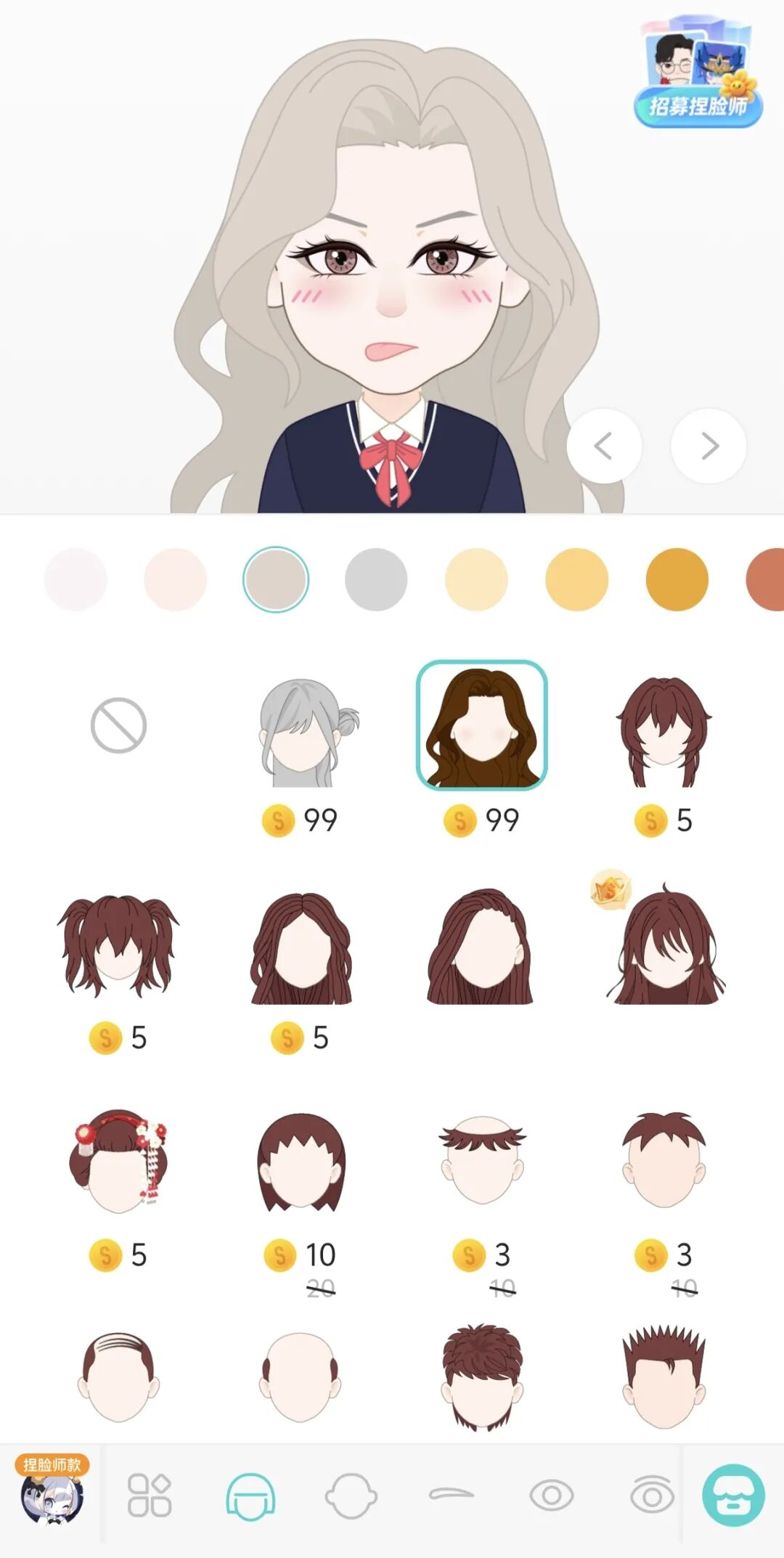The width and height of the screenshot is (784, 1558).
Task: Pick the hairstyle with red flower ornaments
Action: [118, 1162]
